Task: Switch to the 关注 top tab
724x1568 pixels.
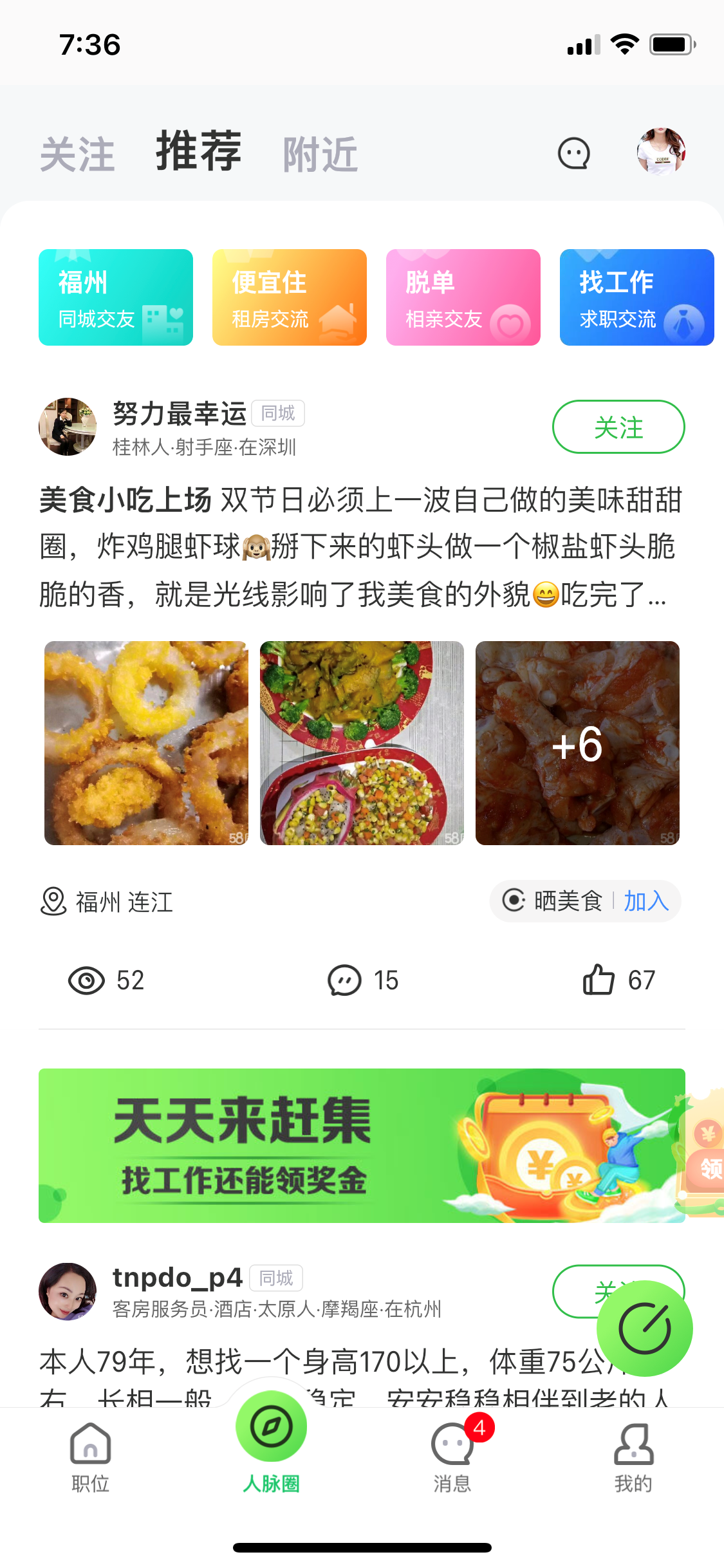Action: click(x=77, y=154)
